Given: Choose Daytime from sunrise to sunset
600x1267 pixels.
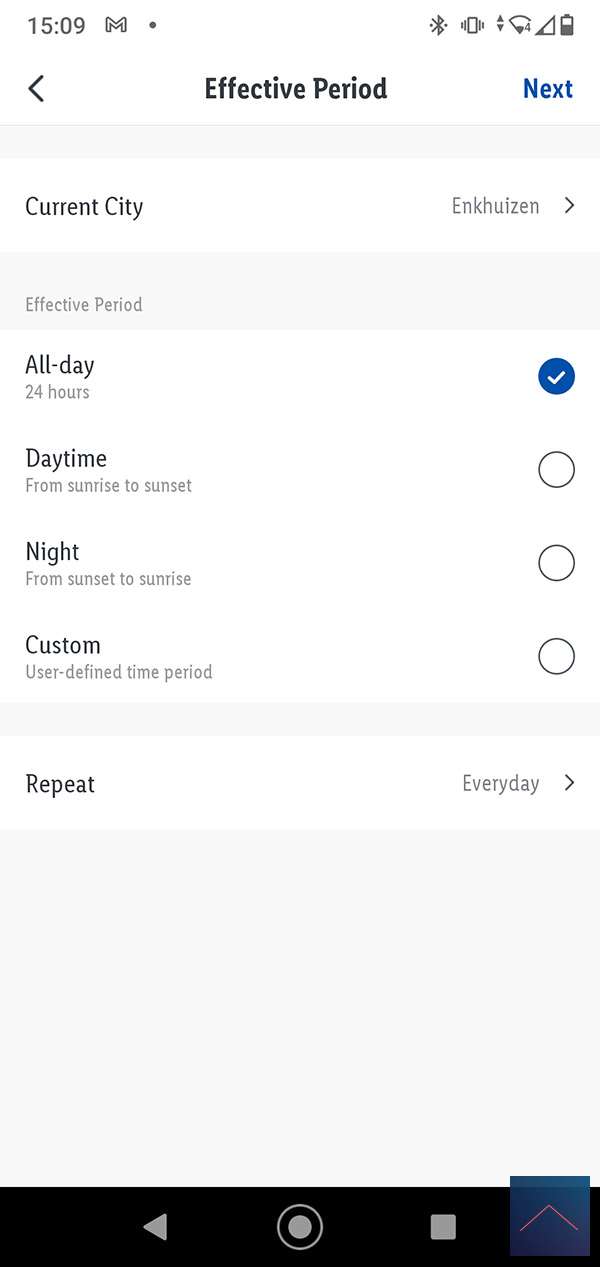Looking at the screenshot, I should click(x=555, y=469).
